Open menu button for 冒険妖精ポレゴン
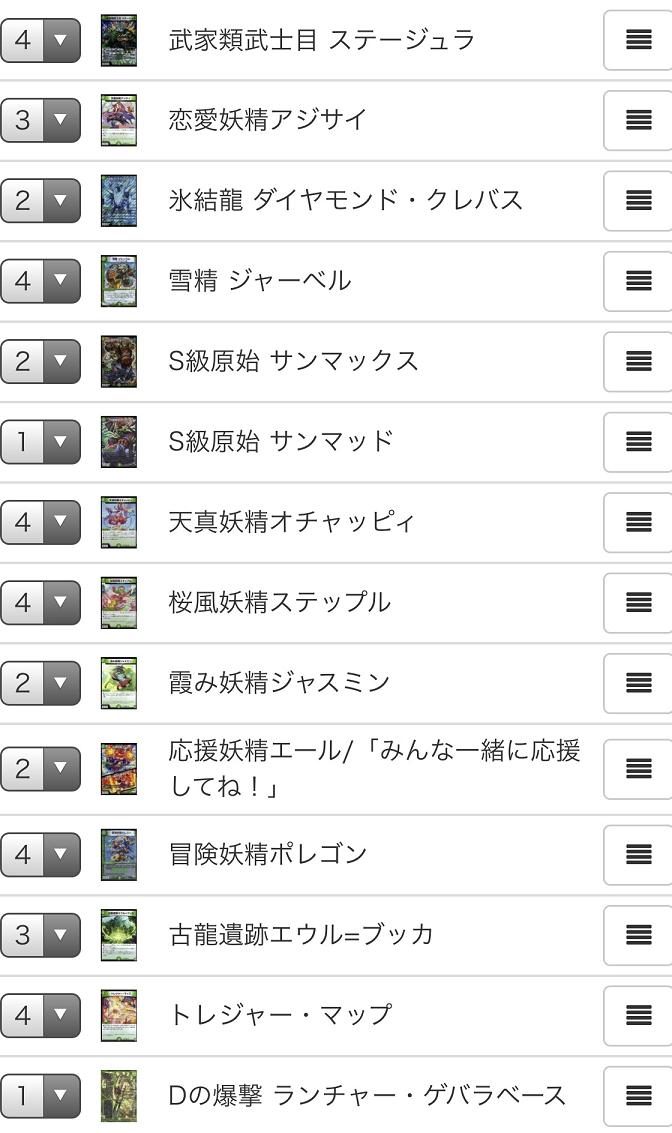 (638, 854)
